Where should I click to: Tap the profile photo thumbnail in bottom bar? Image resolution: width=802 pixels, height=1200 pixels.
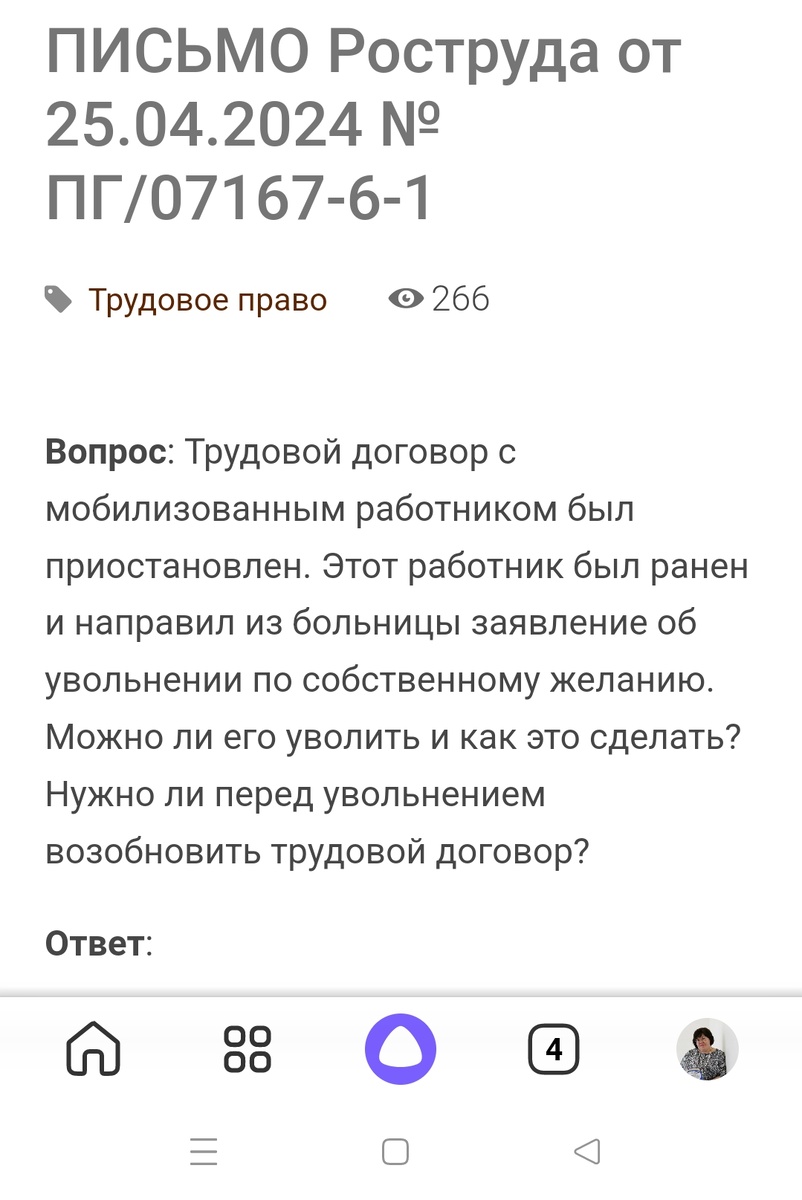point(707,1049)
